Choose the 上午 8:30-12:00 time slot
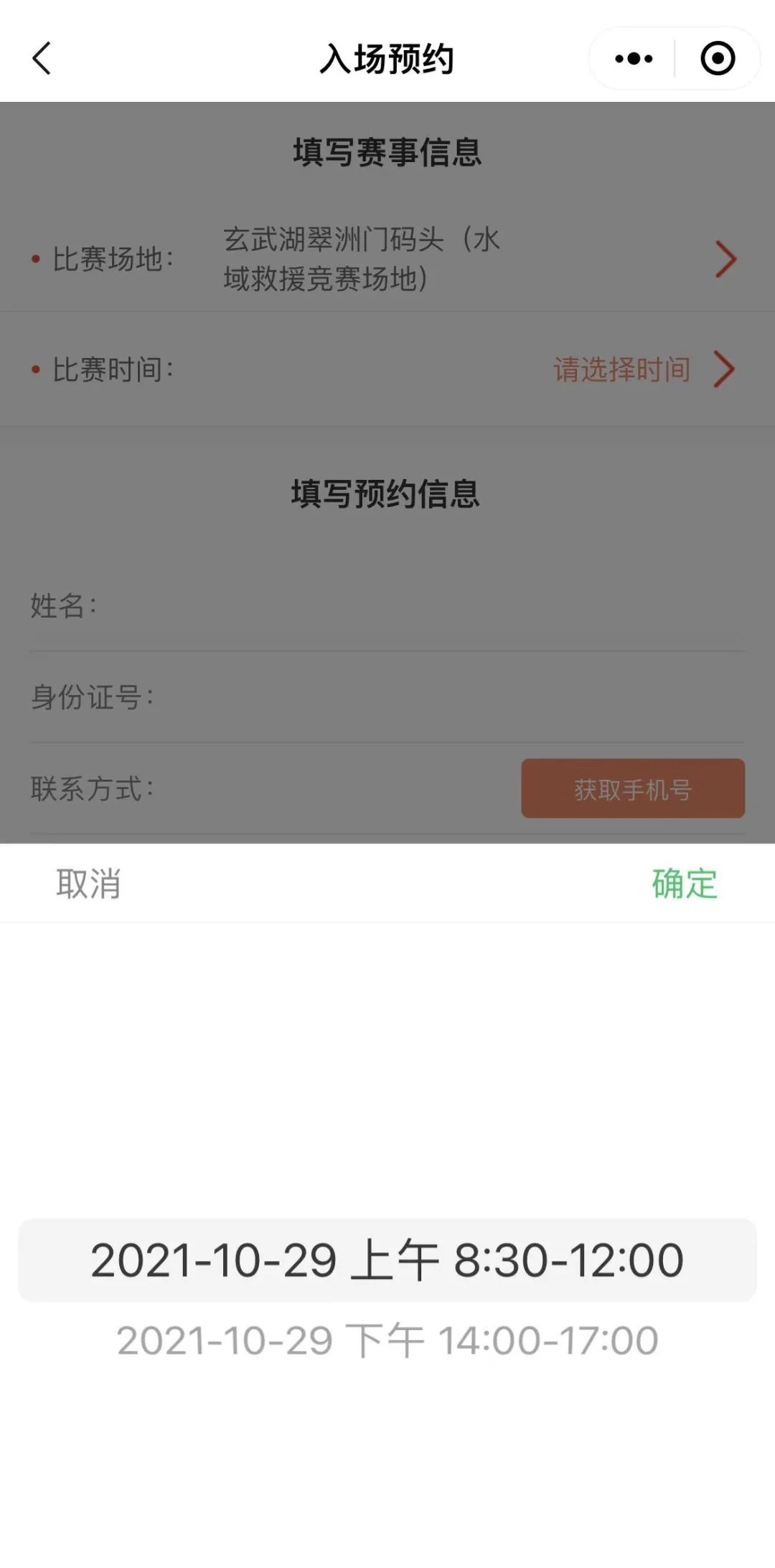 [x=387, y=1260]
